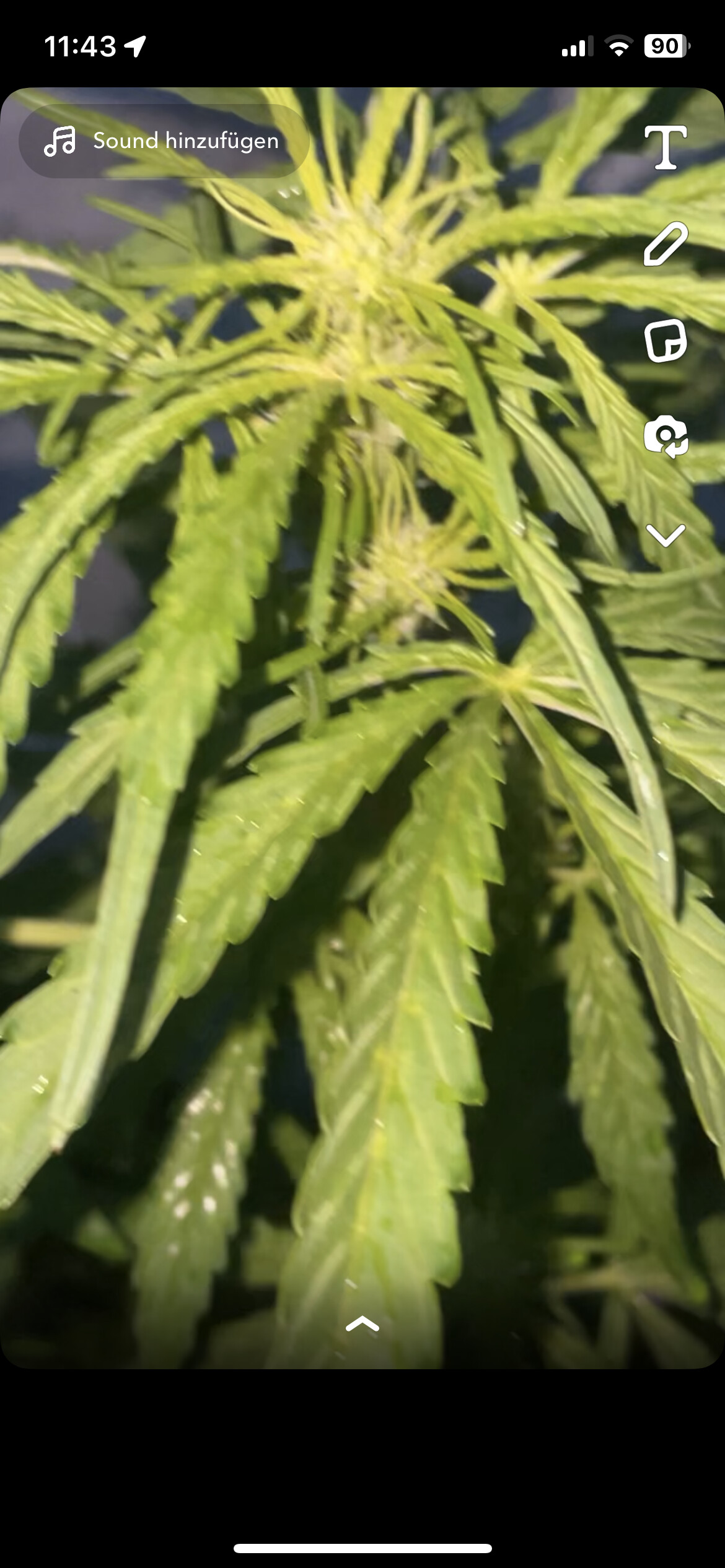Add text with the T tool
The image size is (725, 1568).
pyautogui.click(x=666, y=147)
